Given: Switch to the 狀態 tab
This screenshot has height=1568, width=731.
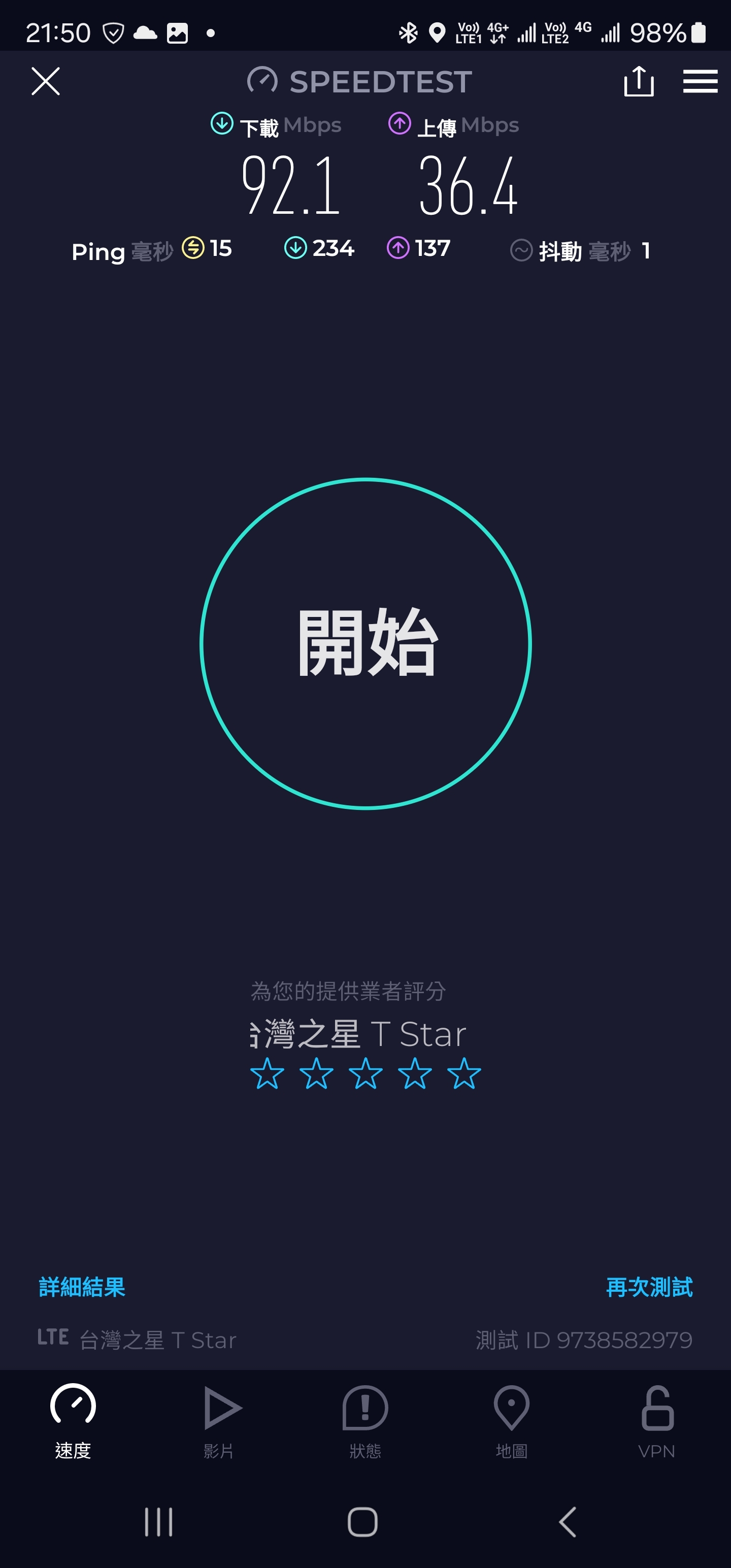Looking at the screenshot, I should pos(365,1421).
